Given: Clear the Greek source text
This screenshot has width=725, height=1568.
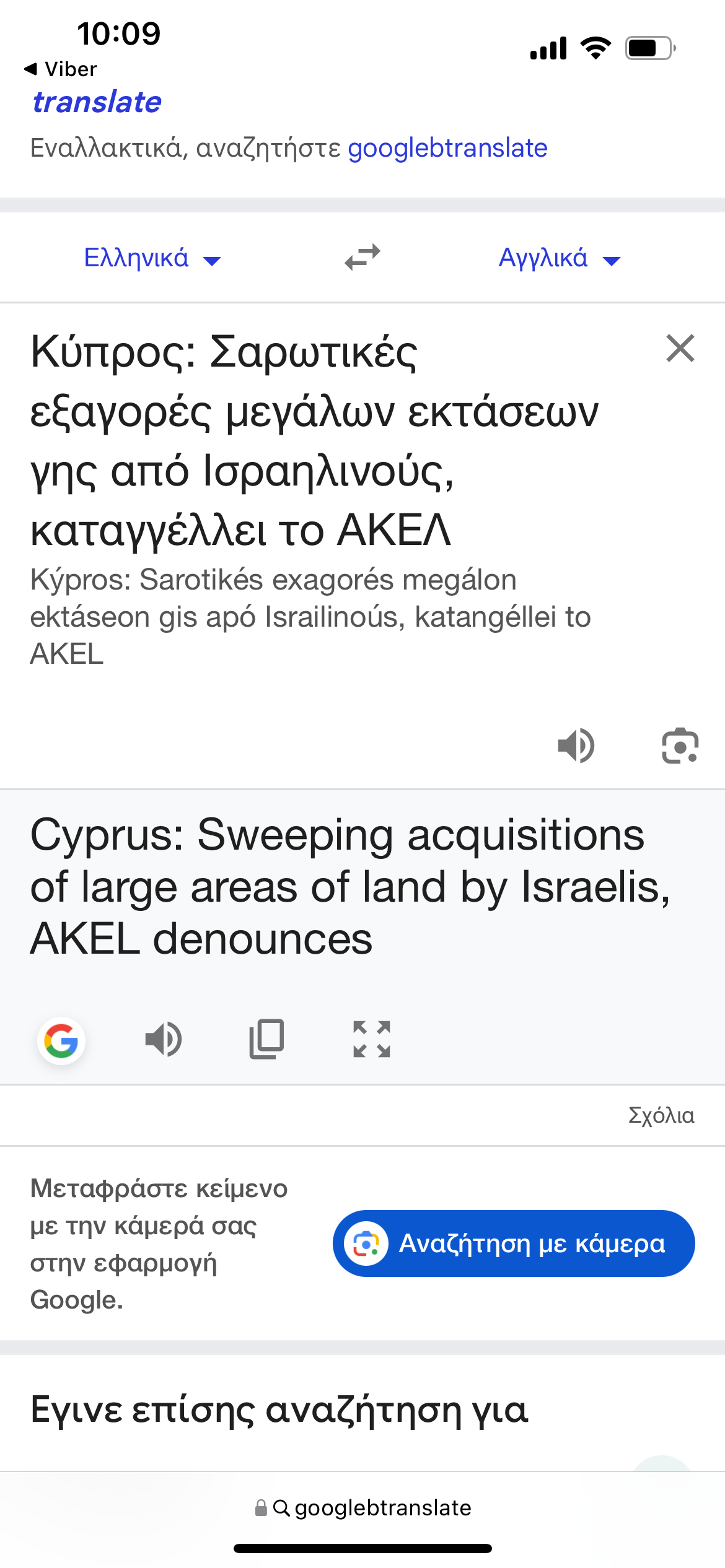Looking at the screenshot, I should pos(680,348).
